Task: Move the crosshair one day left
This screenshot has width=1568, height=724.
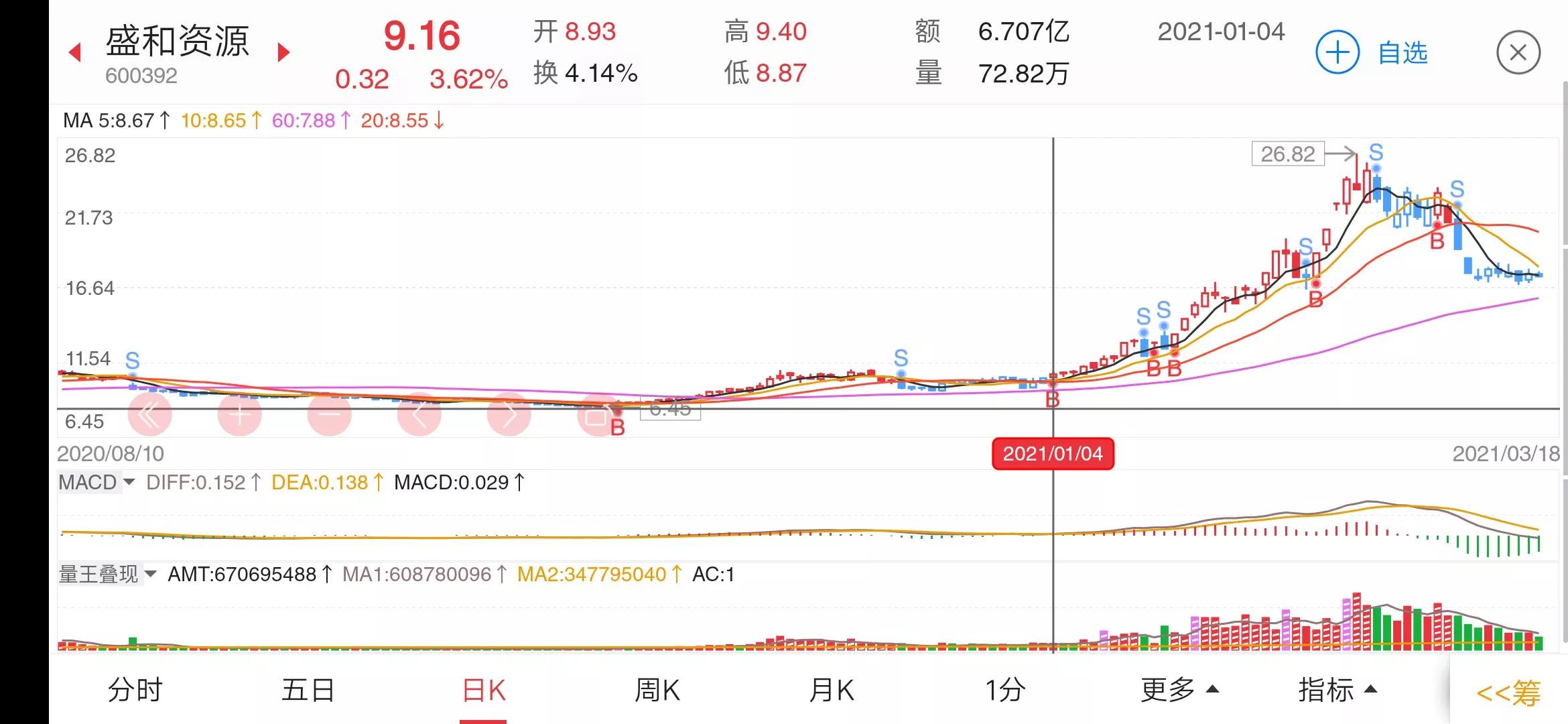Action: [x=419, y=415]
